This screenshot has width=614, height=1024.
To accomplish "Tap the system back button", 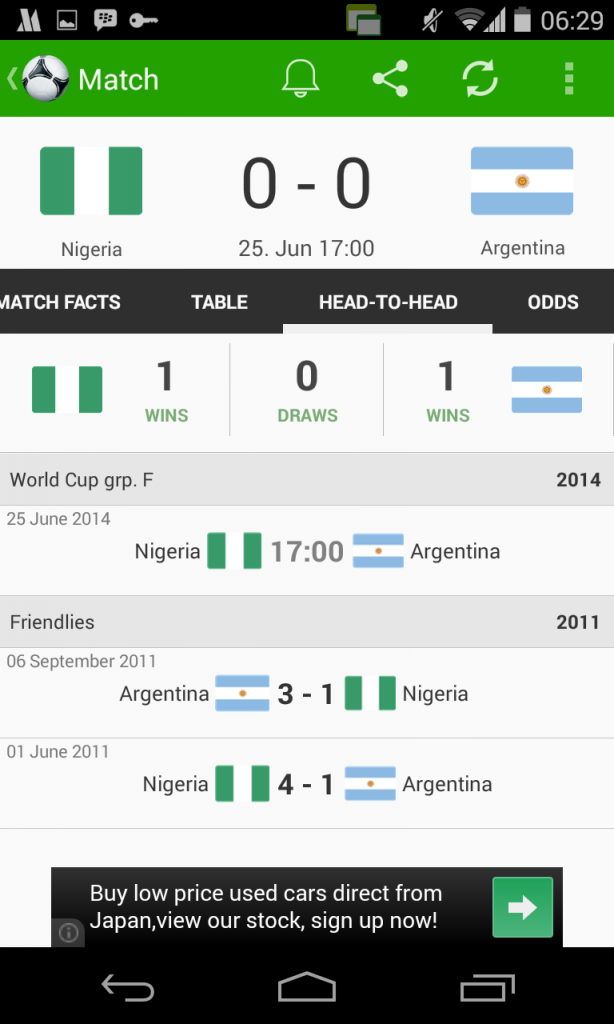I will [x=128, y=989].
